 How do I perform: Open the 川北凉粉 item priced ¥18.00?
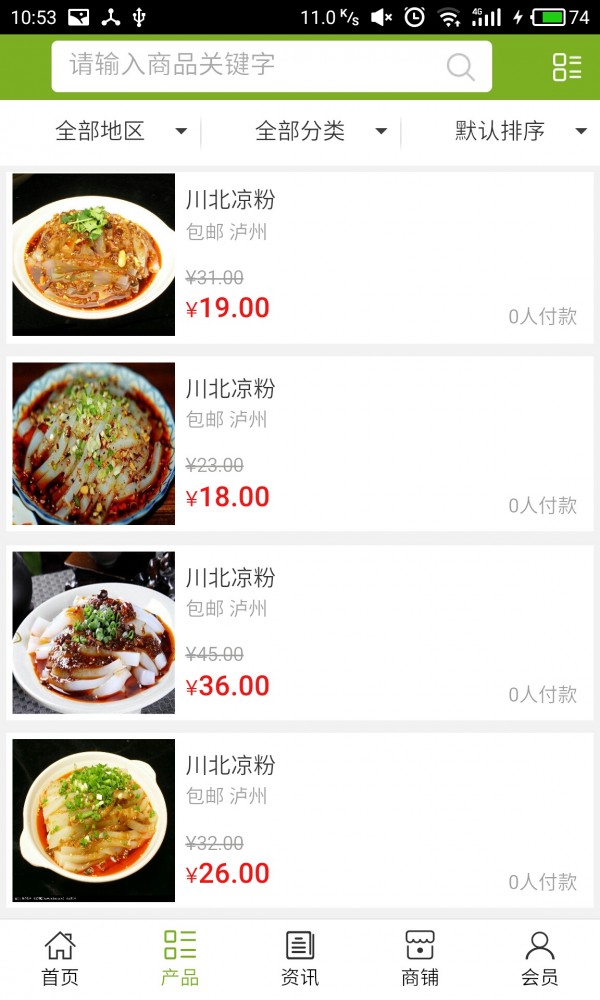click(x=300, y=443)
